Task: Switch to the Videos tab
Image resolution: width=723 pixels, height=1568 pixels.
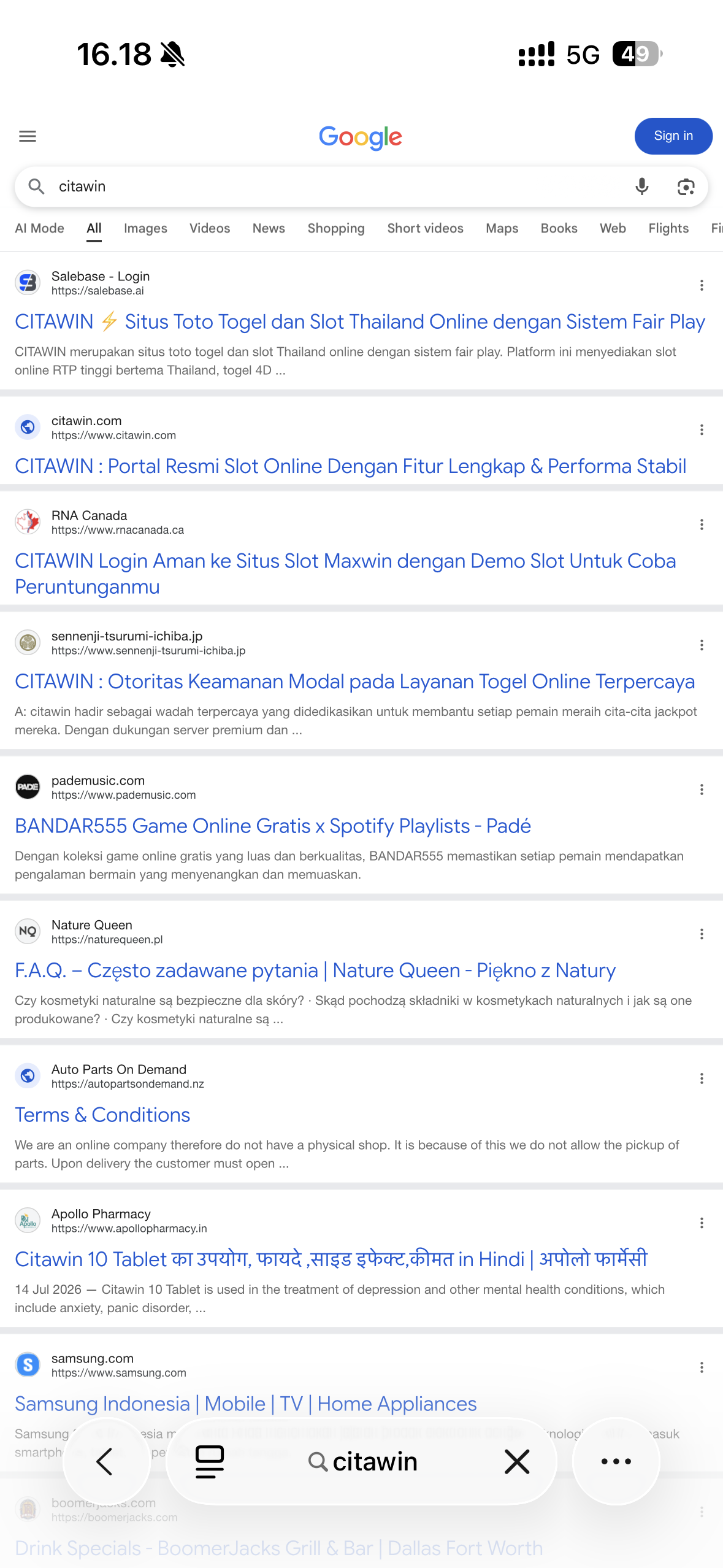Action: pyautogui.click(x=210, y=228)
